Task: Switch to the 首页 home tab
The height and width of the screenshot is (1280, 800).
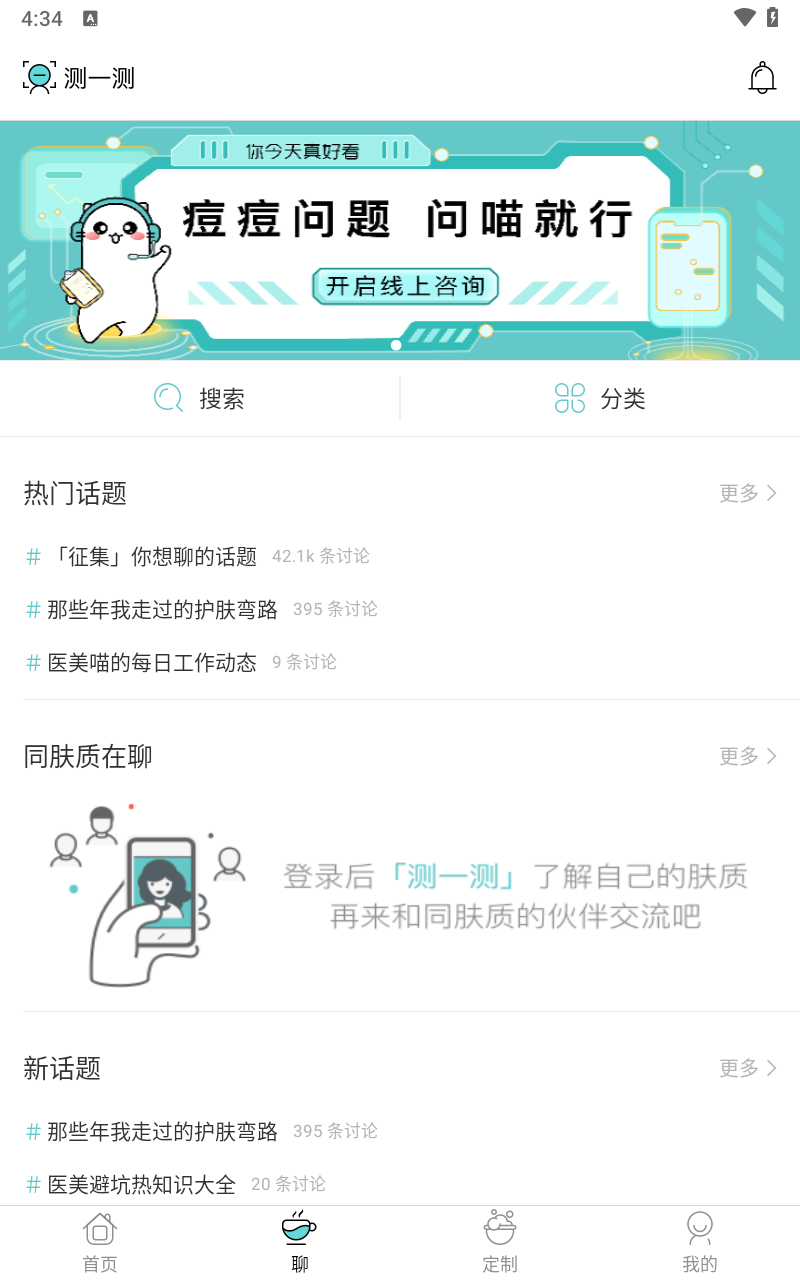Action: (100, 1243)
